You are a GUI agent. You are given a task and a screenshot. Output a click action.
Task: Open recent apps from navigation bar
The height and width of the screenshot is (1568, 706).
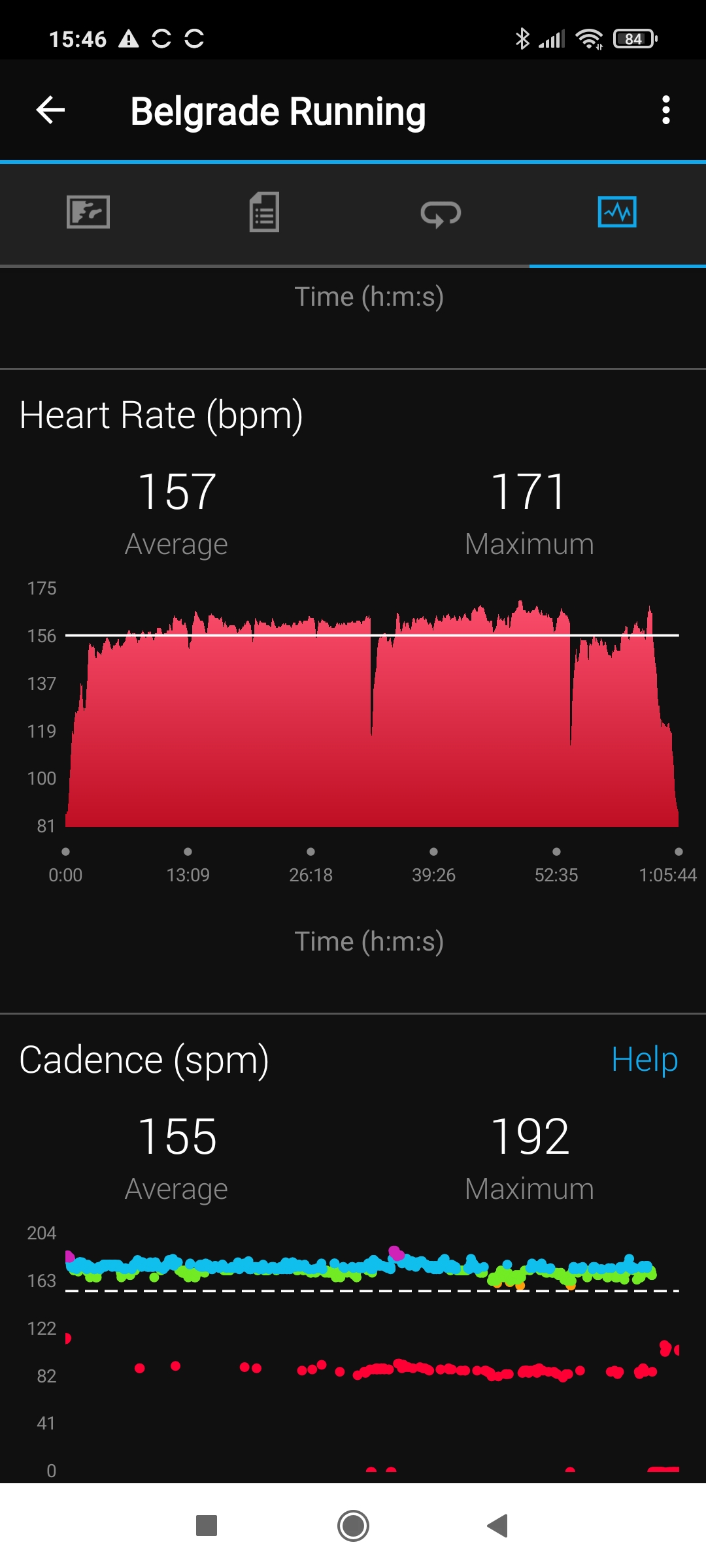point(207,1526)
